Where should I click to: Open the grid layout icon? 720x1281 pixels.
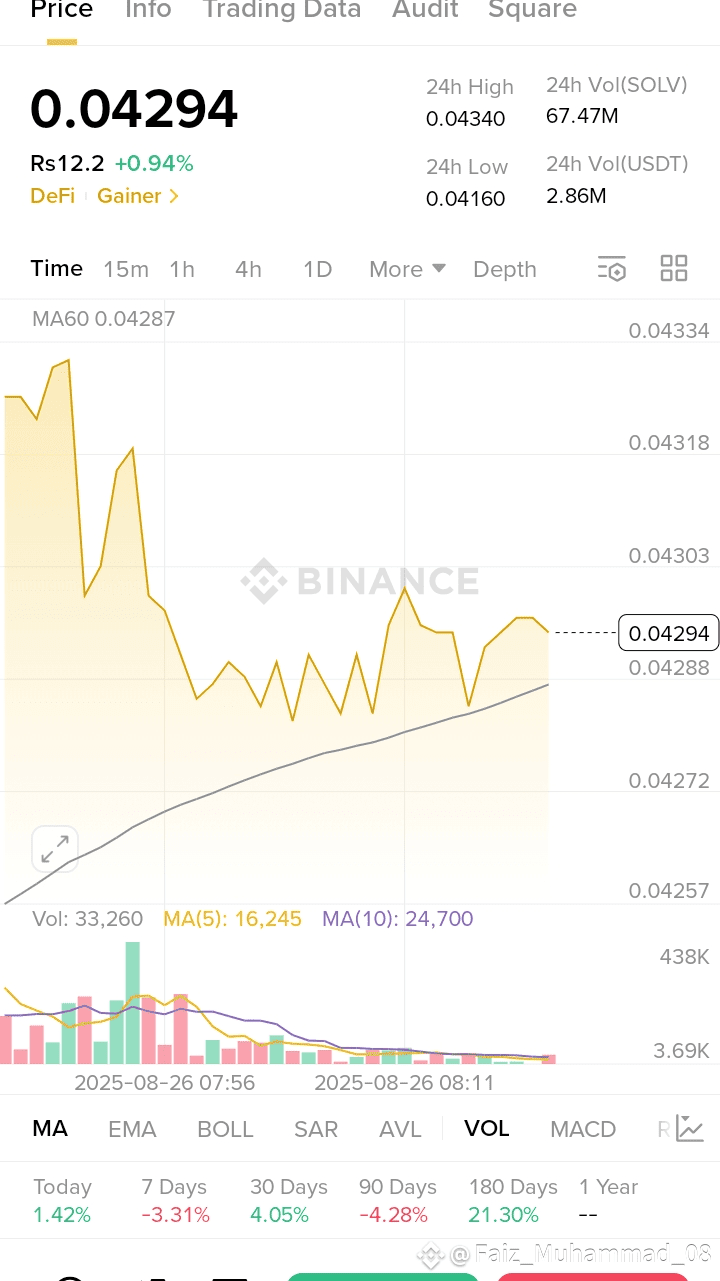click(x=674, y=268)
